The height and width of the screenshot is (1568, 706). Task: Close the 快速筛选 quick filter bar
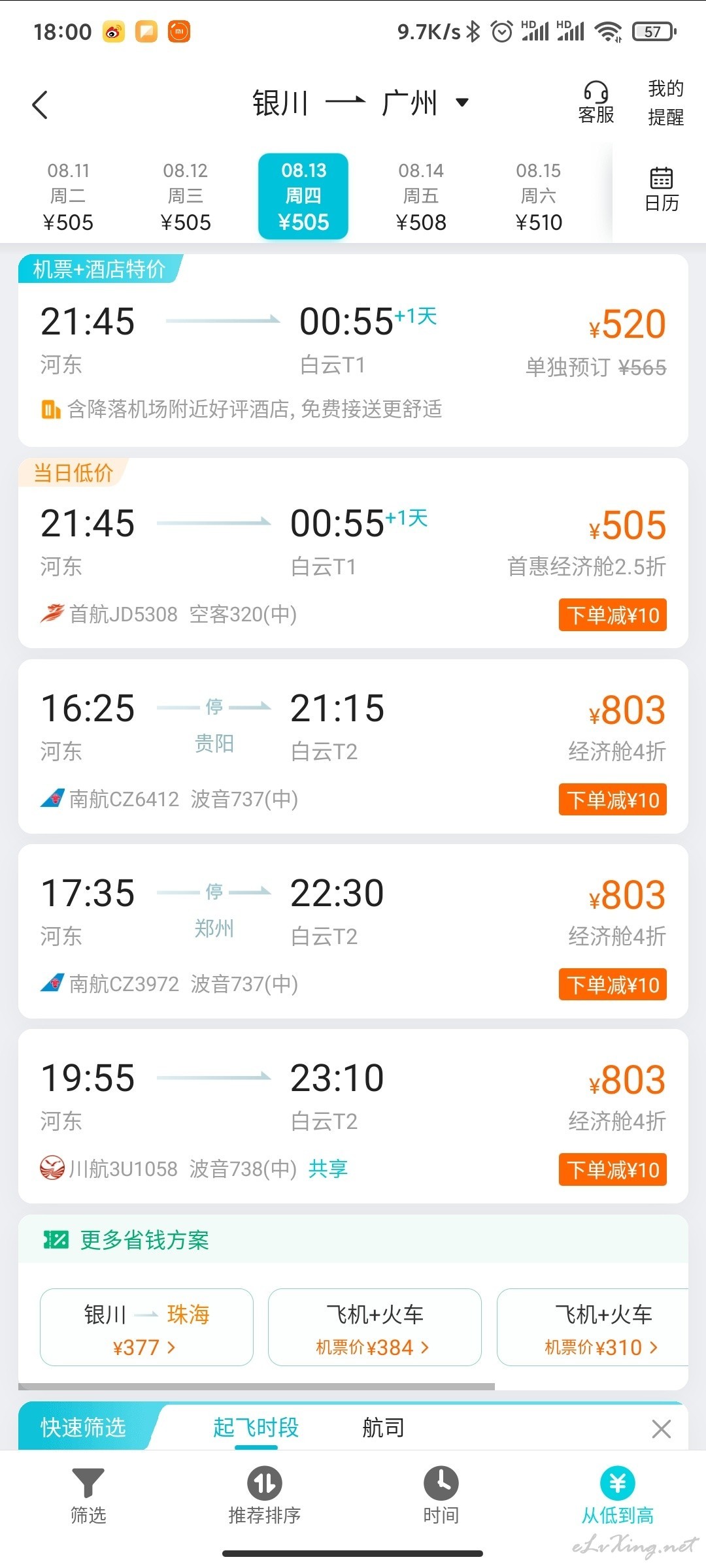coord(662,1429)
